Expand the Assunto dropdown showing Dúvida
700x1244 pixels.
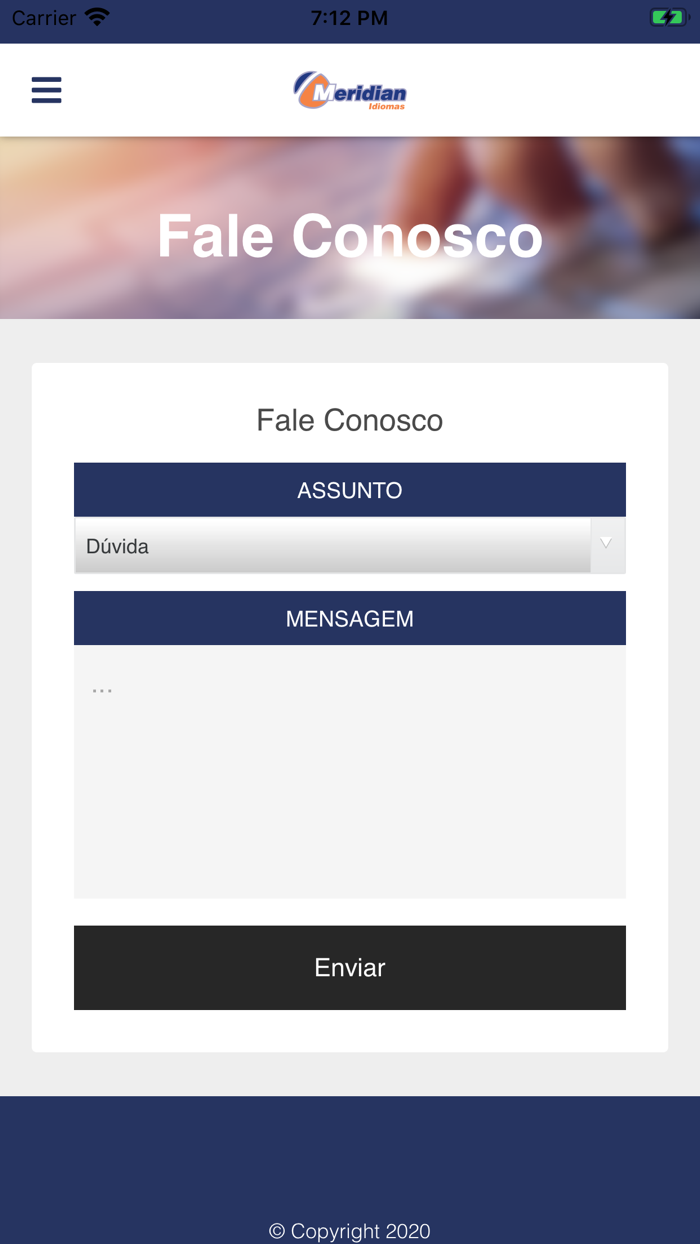[x=350, y=545]
